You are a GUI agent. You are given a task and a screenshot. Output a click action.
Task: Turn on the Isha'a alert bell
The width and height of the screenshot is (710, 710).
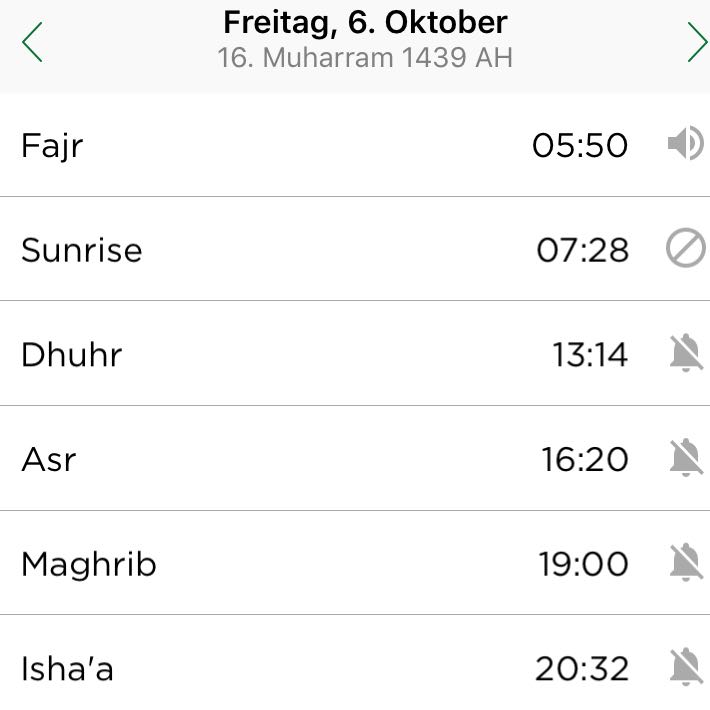tap(686, 668)
